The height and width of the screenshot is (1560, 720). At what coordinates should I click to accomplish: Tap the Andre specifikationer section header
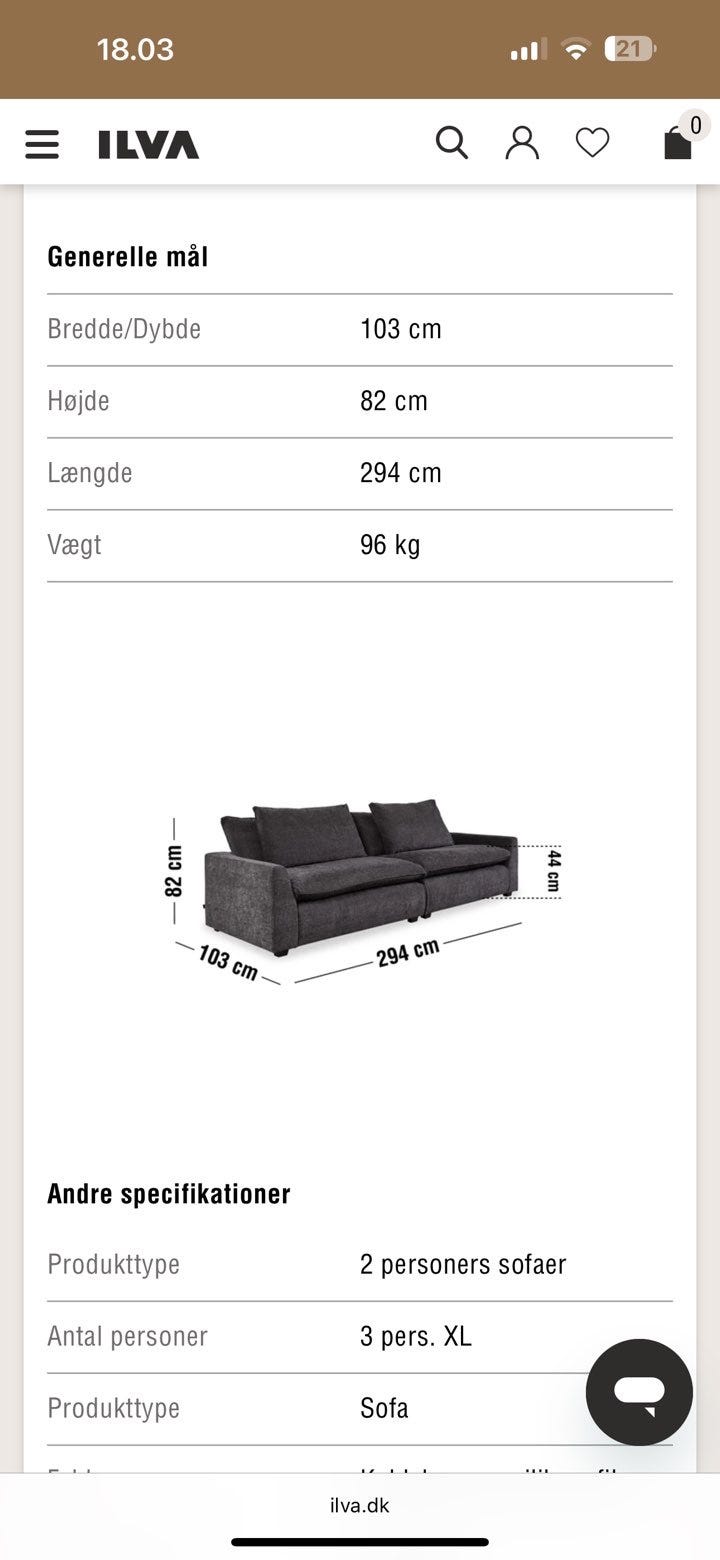coord(168,1192)
